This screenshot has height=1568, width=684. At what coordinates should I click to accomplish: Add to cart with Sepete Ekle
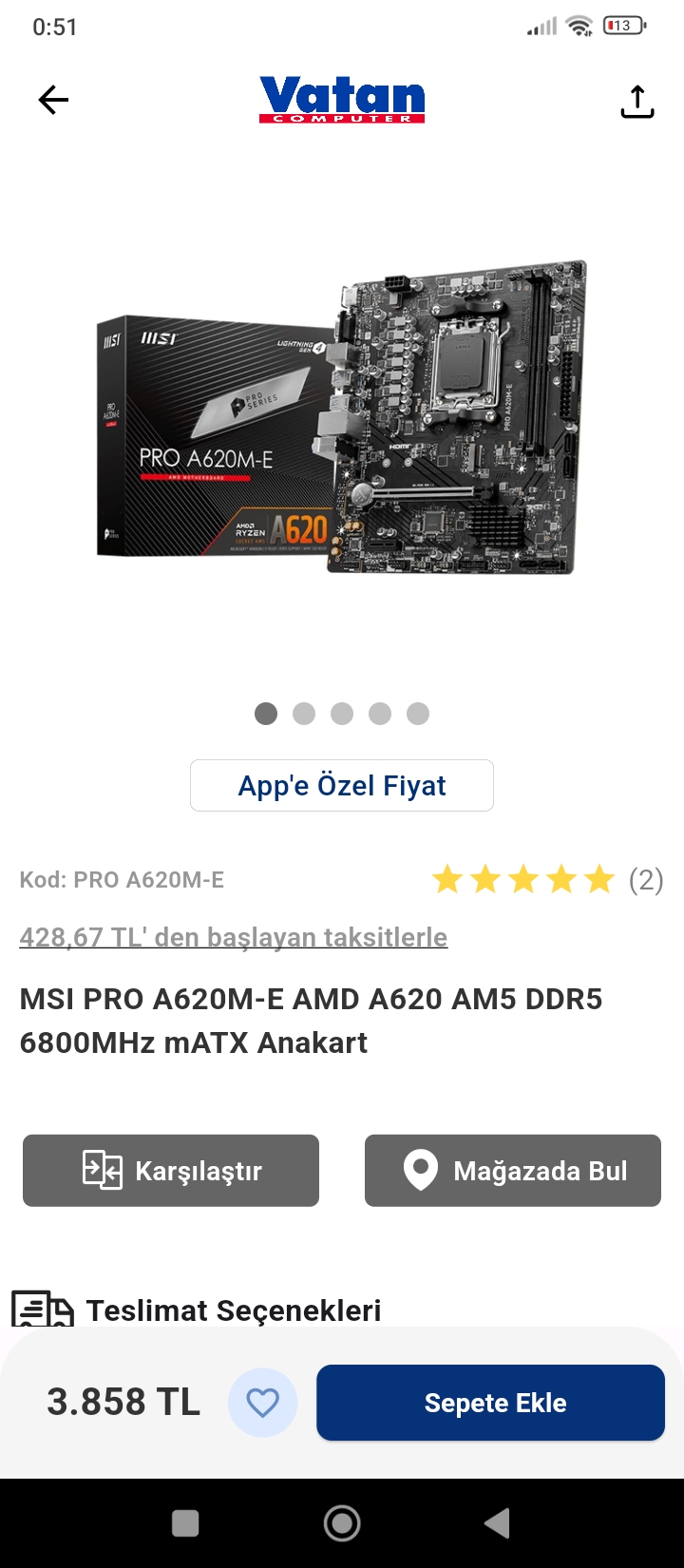point(490,1403)
